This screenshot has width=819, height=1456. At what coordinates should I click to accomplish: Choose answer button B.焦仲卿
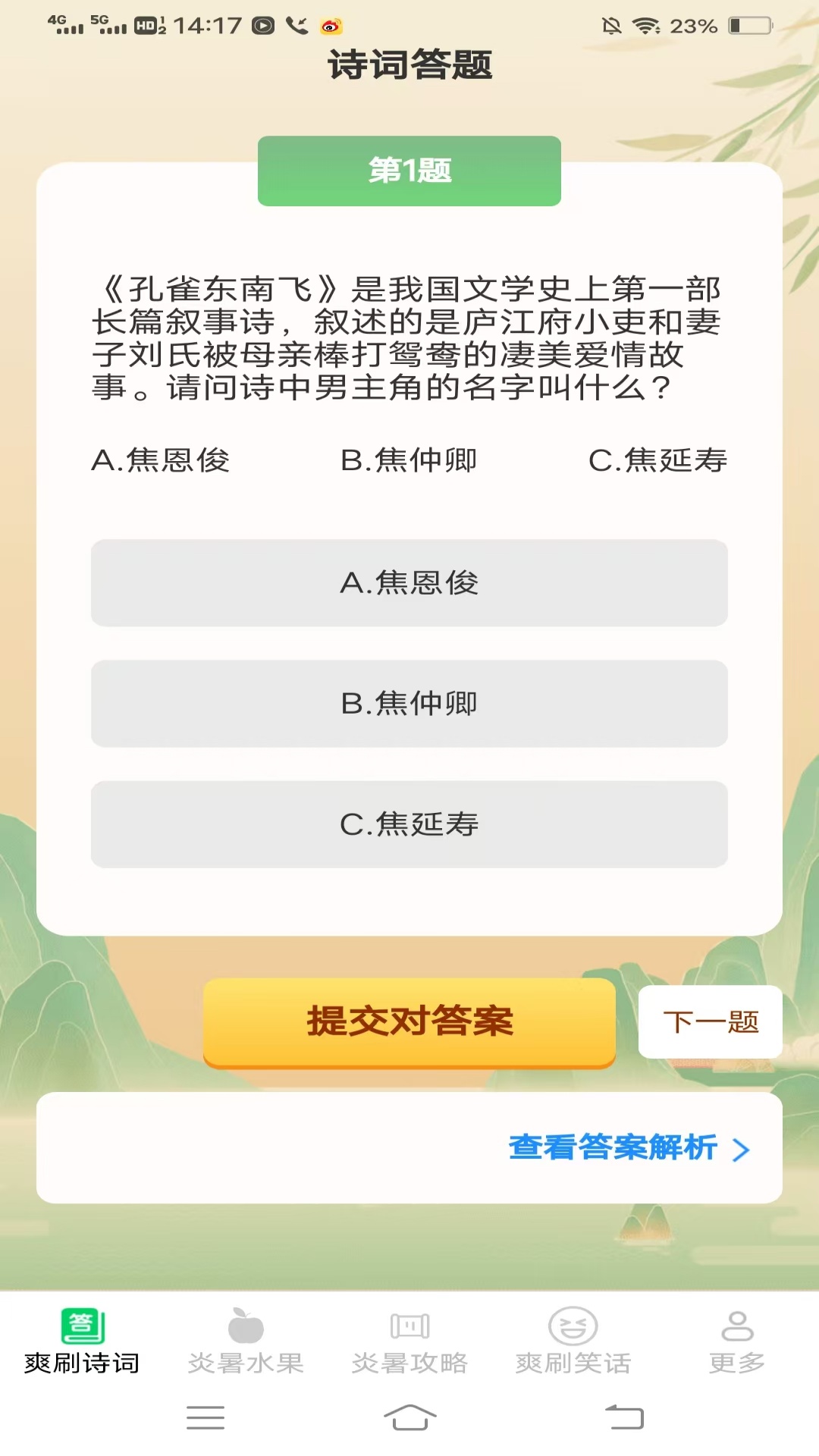pos(409,704)
